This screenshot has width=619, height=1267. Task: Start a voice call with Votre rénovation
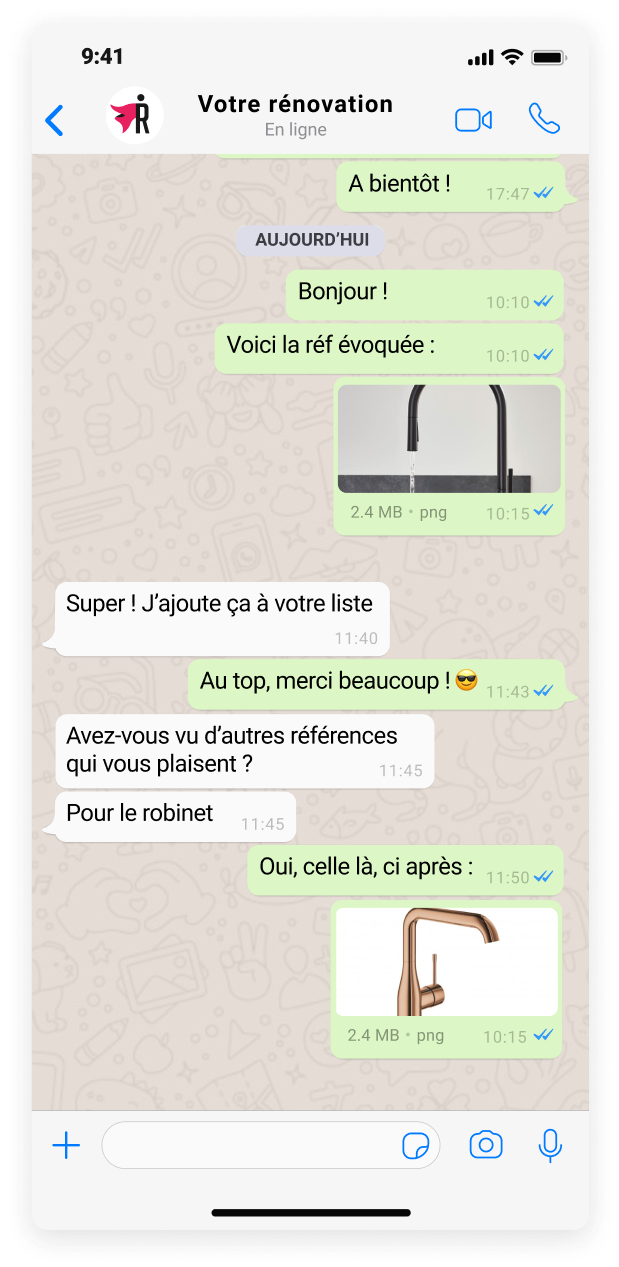tap(544, 119)
